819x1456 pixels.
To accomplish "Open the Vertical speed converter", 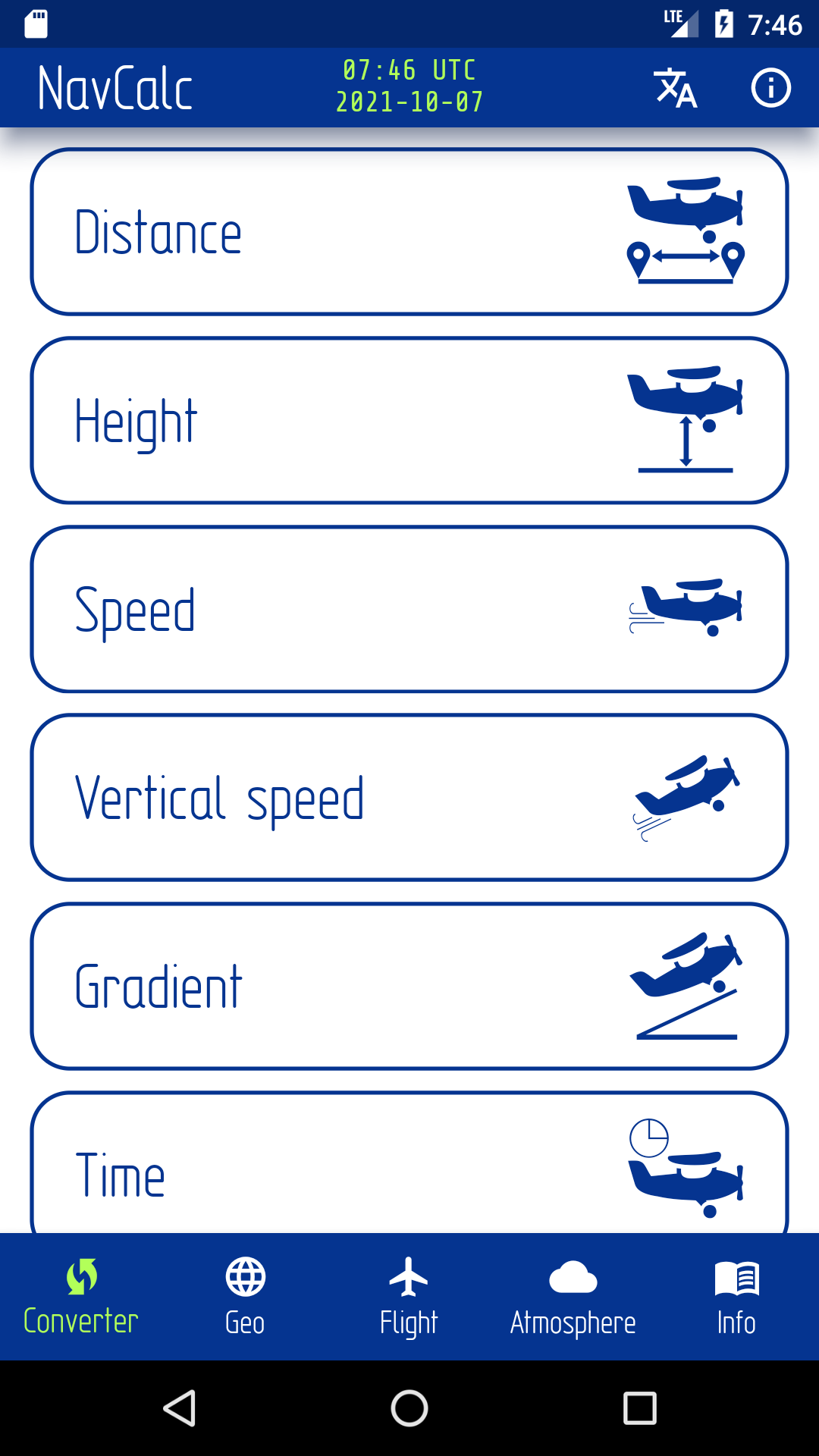I will 409,798.
